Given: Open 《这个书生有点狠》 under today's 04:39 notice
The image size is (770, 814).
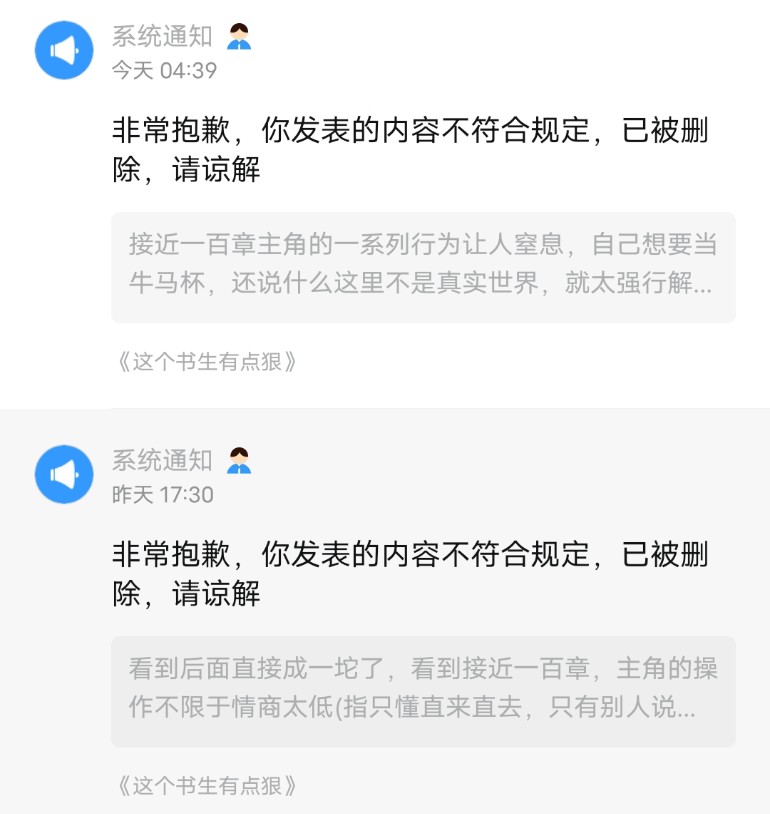Looking at the screenshot, I should [206, 362].
